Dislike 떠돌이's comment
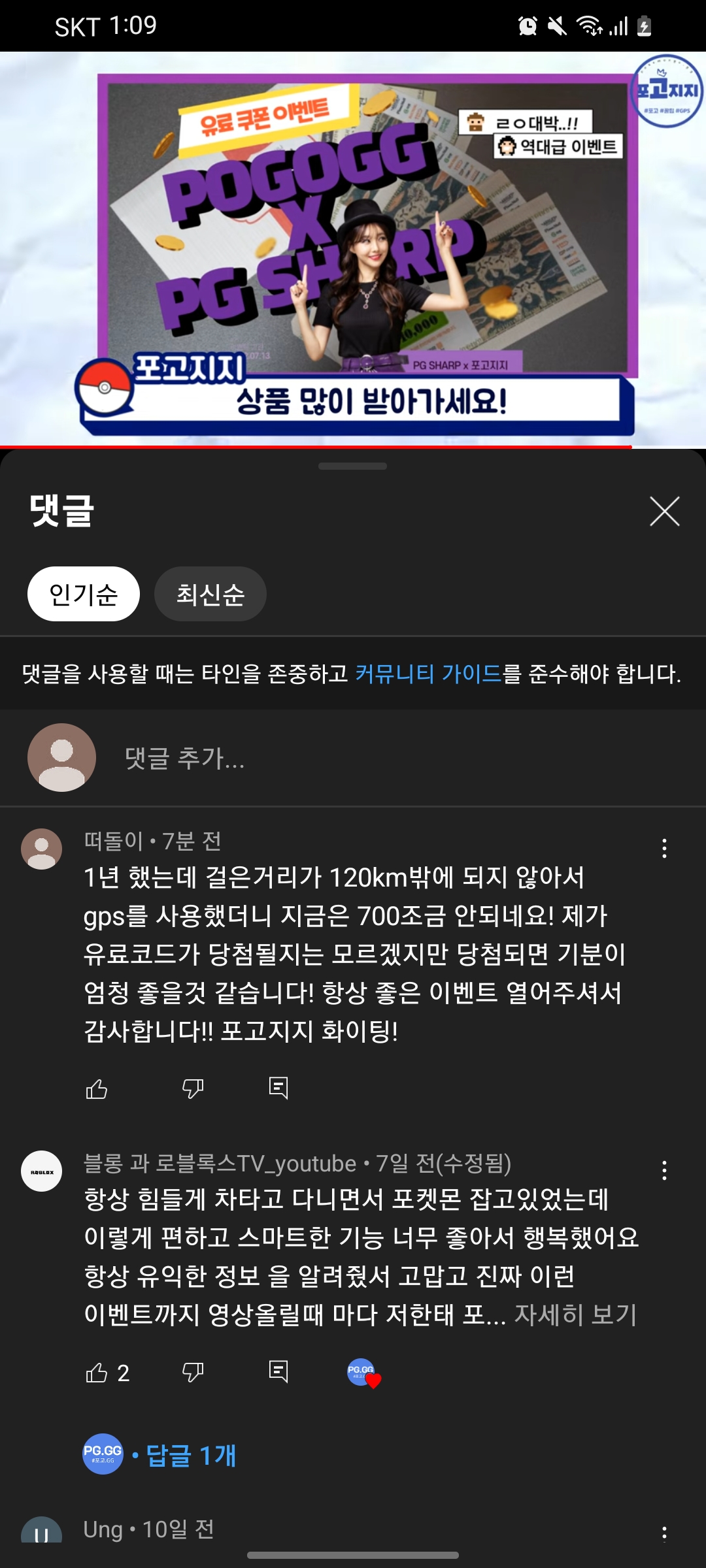The image size is (706, 1568). 193,1088
